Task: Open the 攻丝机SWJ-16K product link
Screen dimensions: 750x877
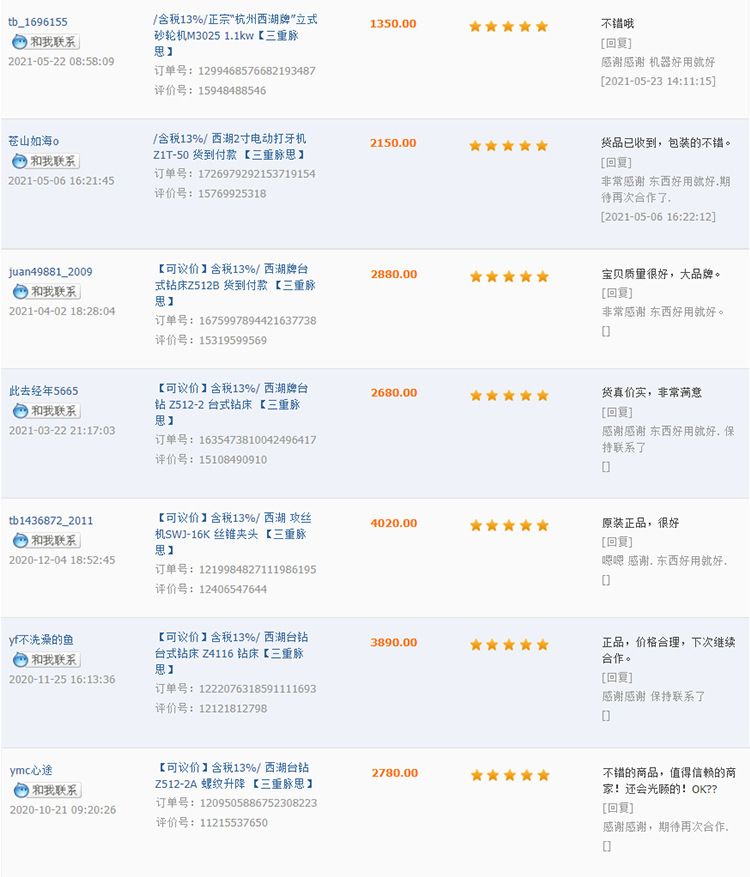Action: (233, 534)
